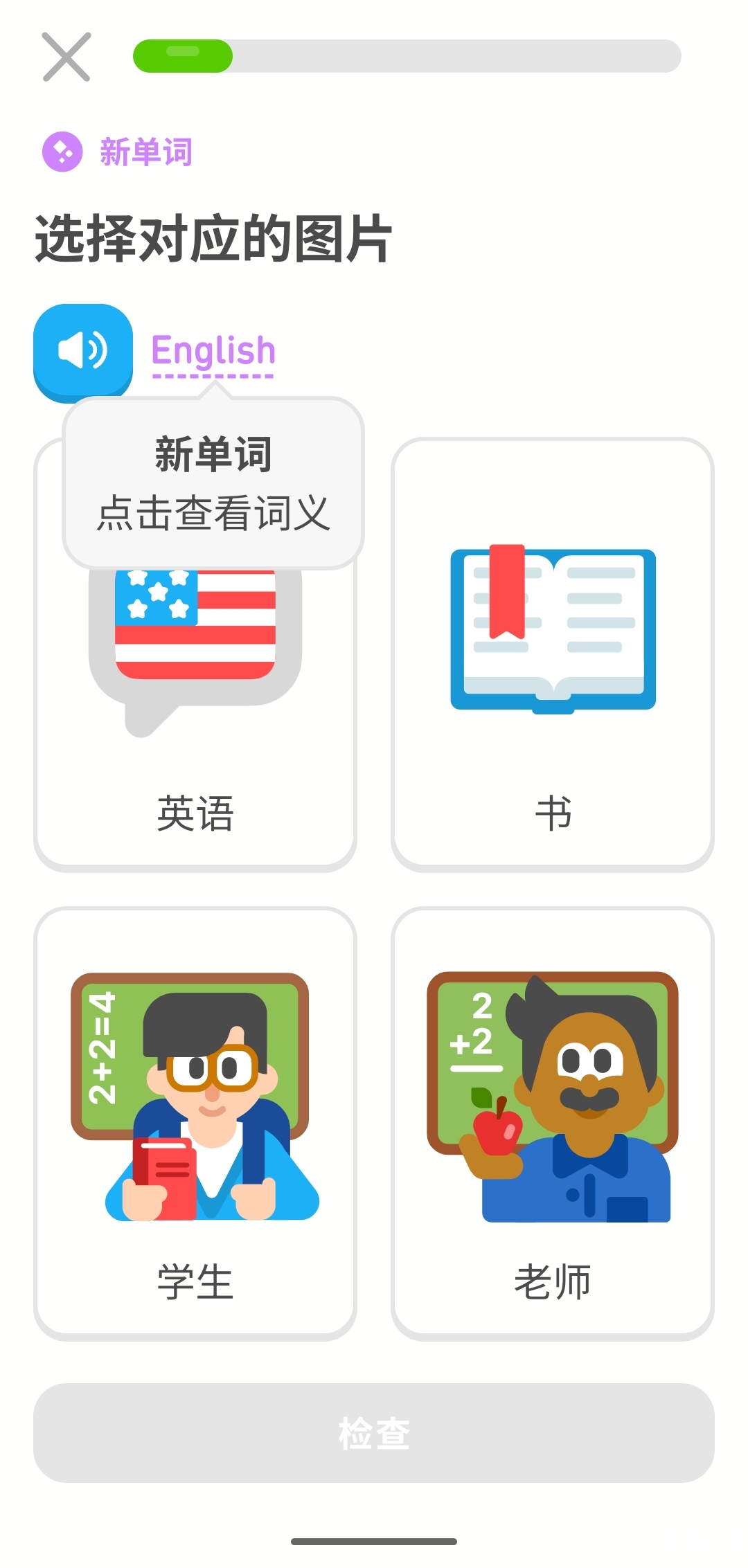Tap the underlined word English
Viewport: 748px width, 1568px height.
click(x=213, y=352)
